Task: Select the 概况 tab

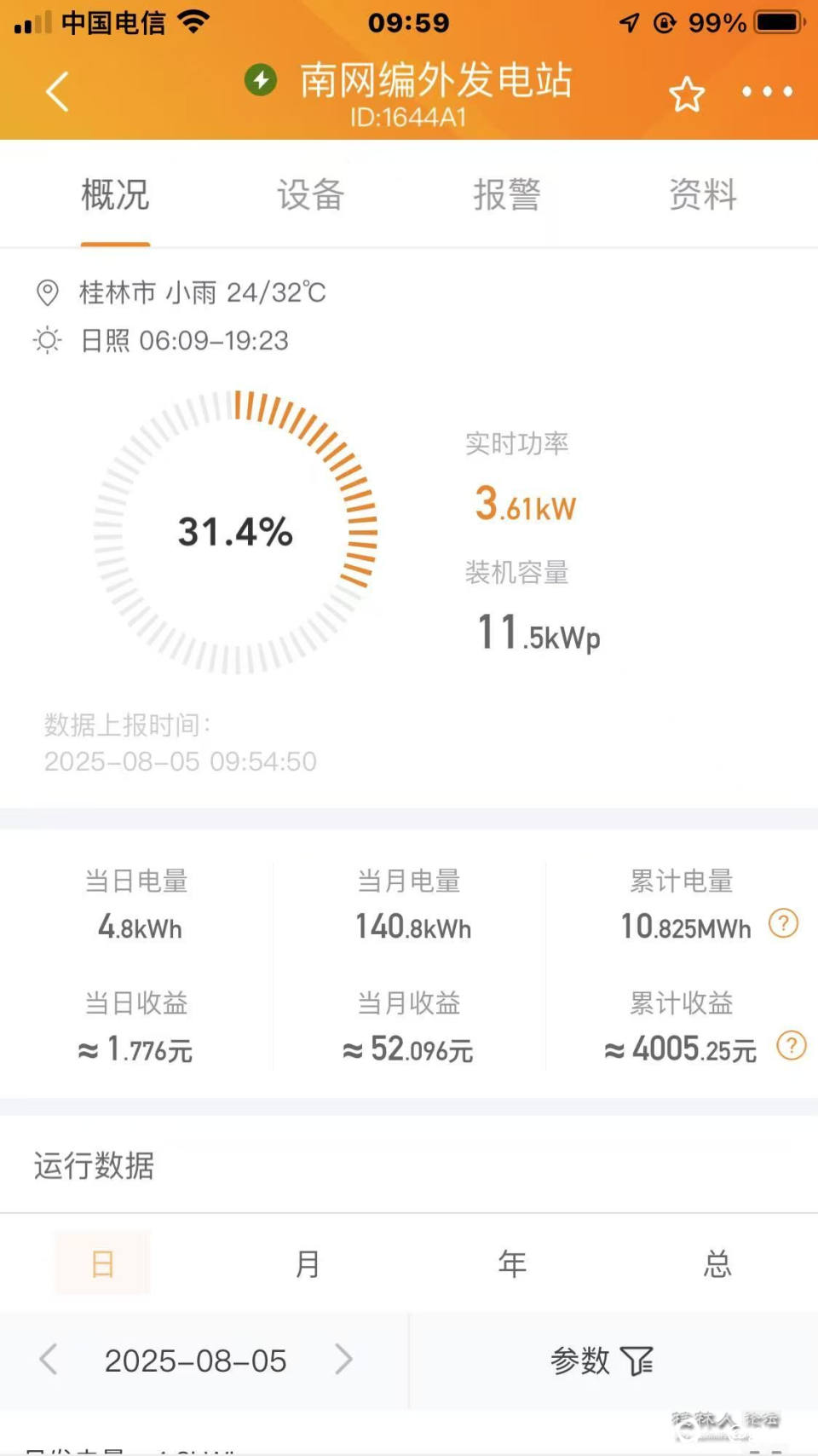Action: click(115, 194)
